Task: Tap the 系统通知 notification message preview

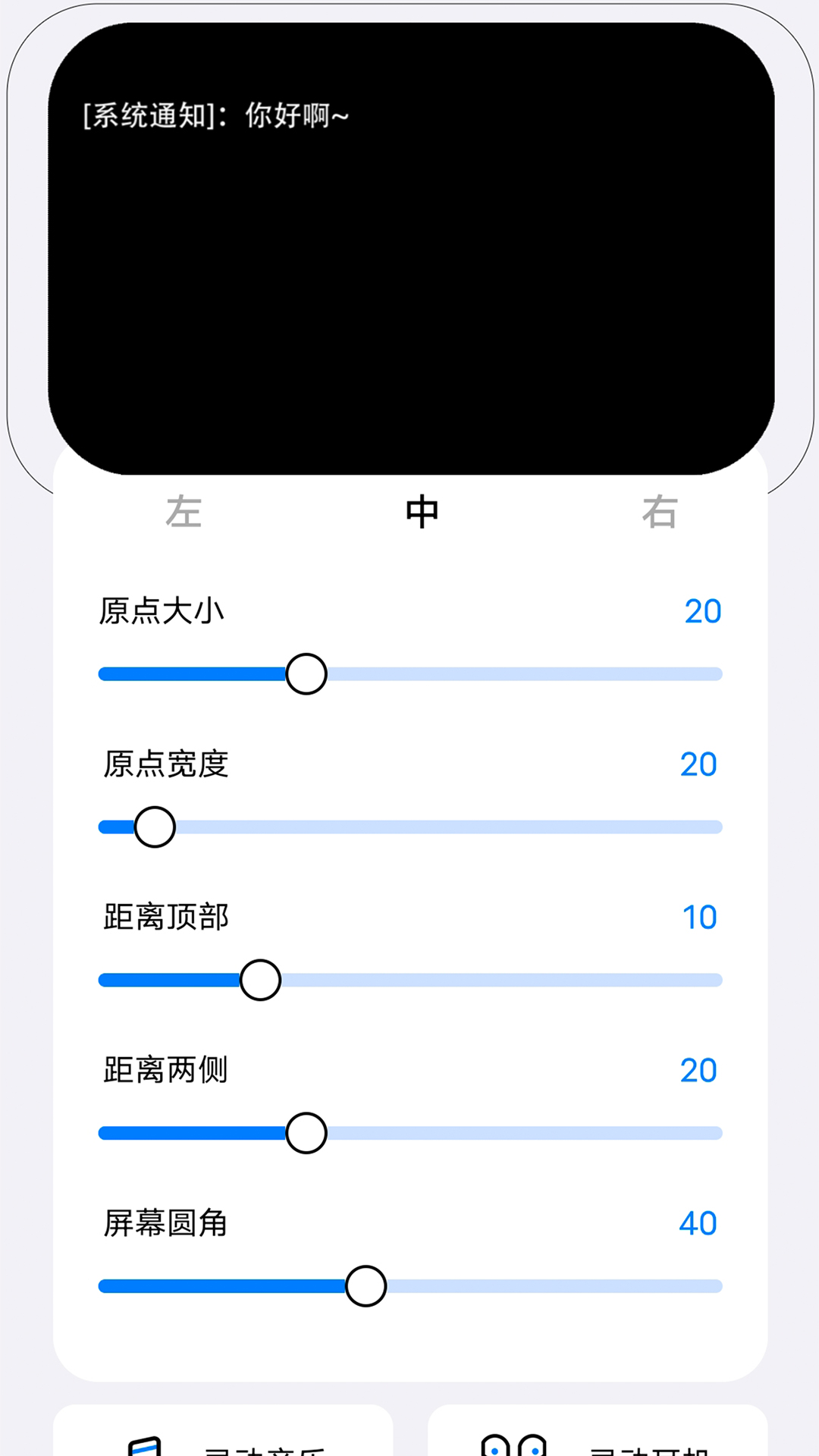Action: (x=215, y=115)
